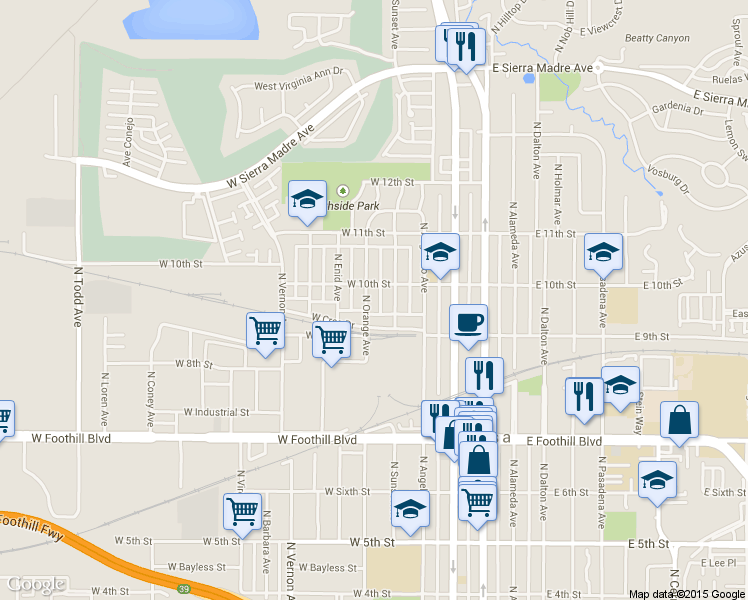Open the shopping cart marker near W 8th St

(x=265, y=331)
